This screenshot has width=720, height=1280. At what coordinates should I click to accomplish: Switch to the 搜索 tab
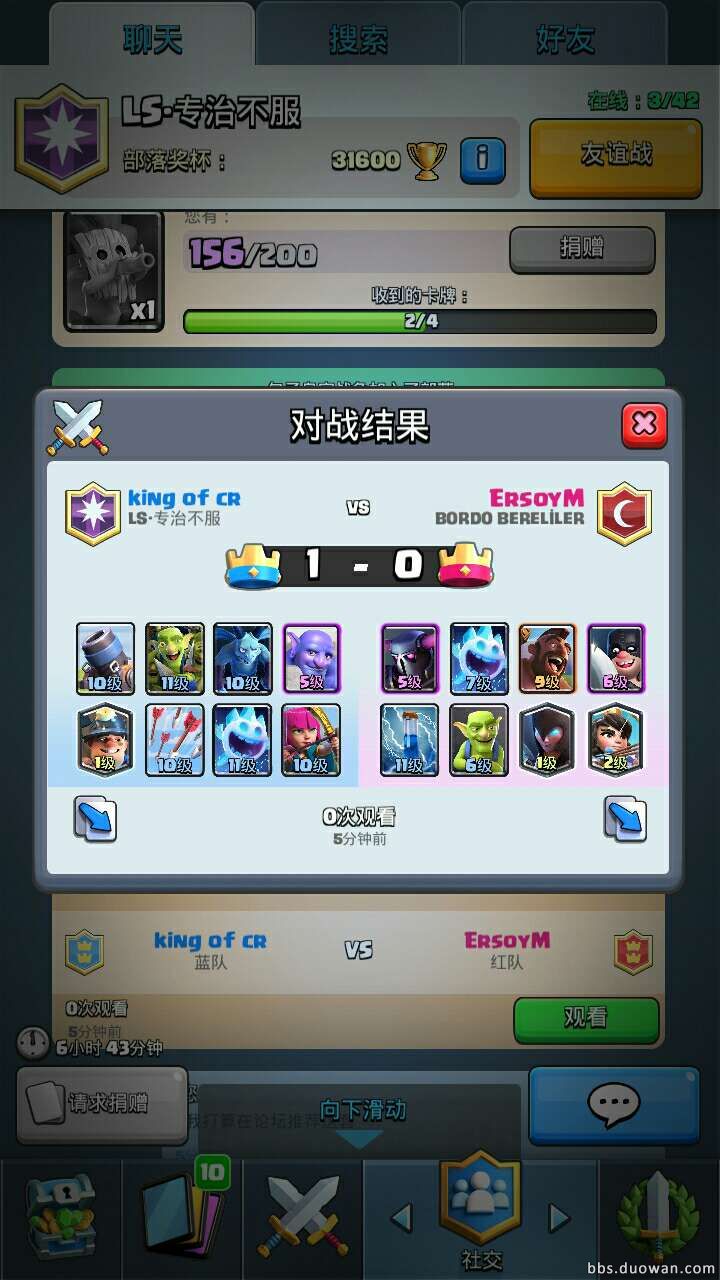[x=358, y=38]
